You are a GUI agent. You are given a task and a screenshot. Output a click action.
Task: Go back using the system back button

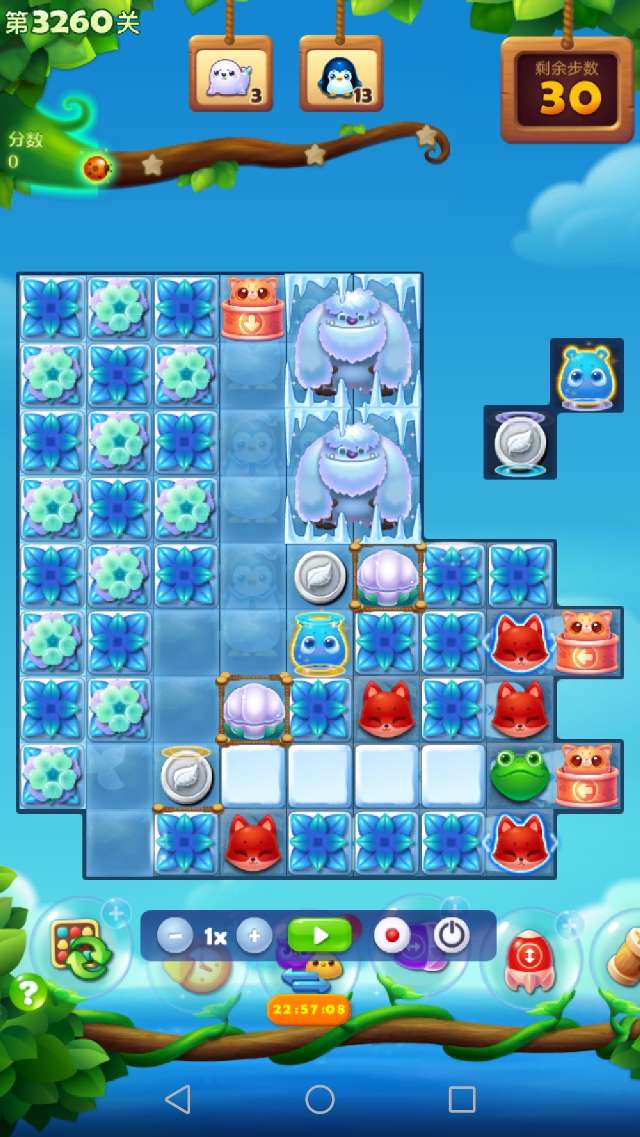pyautogui.click(x=178, y=1099)
